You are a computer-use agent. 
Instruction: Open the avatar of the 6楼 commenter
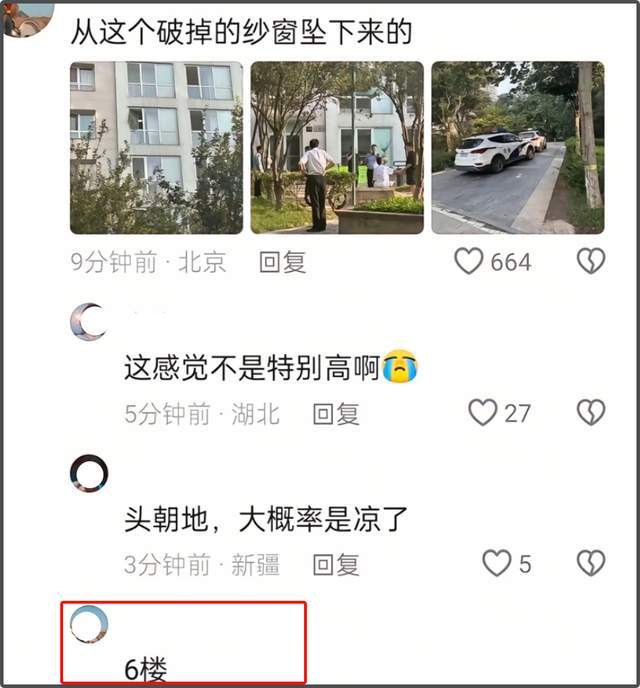tap(88, 624)
